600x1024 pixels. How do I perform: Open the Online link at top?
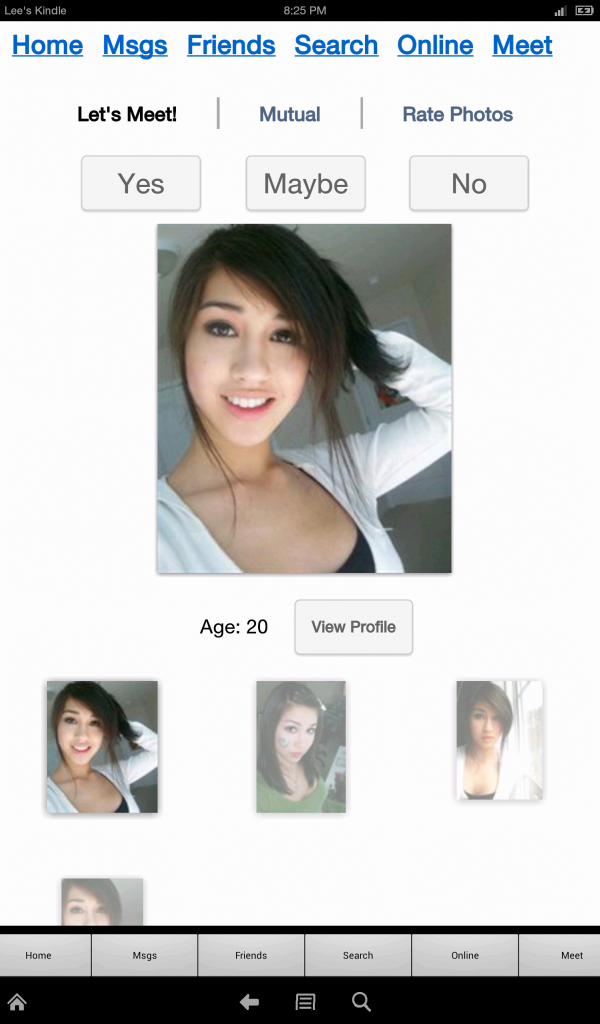coord(435,46)
